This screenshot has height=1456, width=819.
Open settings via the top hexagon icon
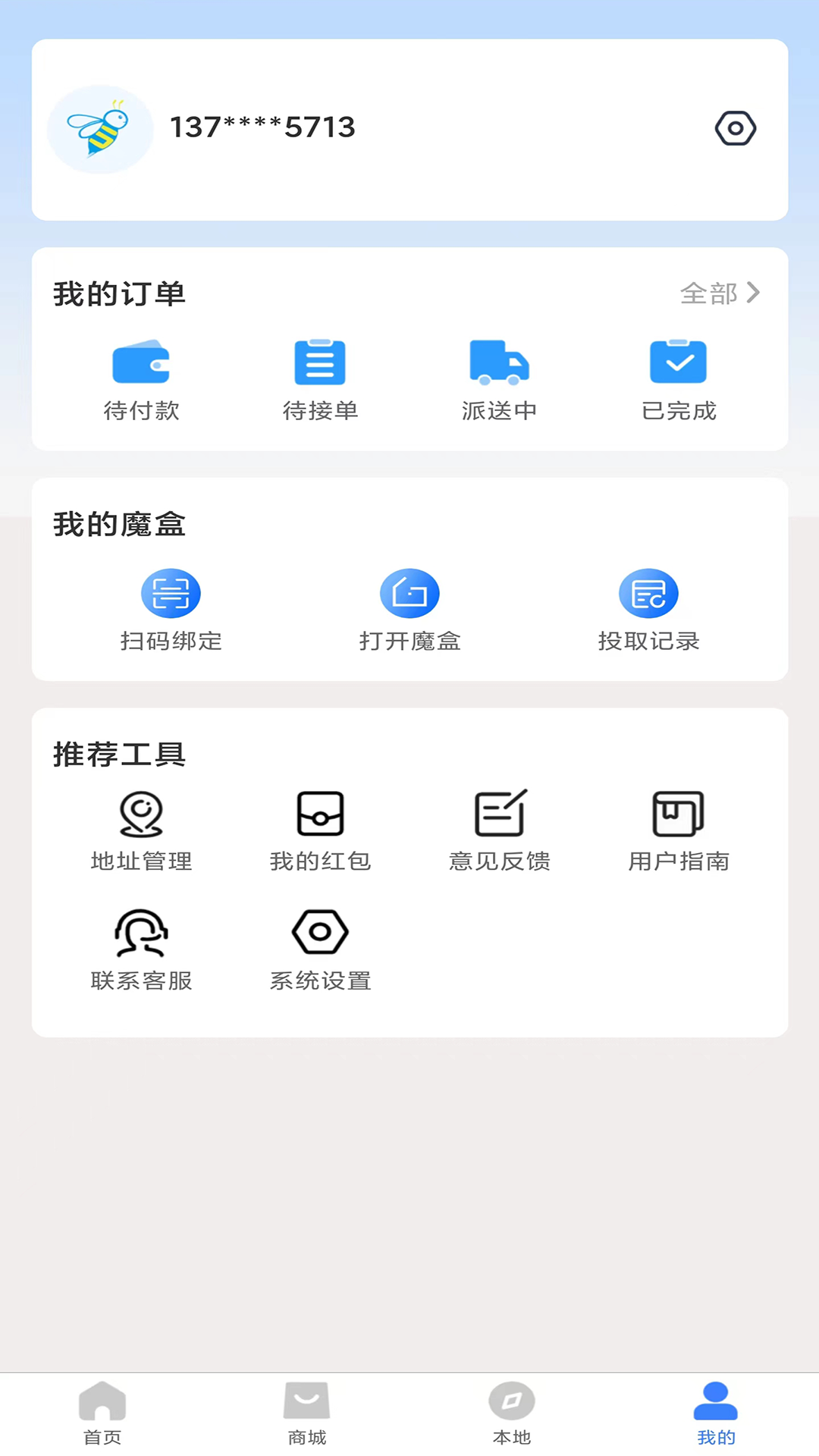tap(735, 128)
